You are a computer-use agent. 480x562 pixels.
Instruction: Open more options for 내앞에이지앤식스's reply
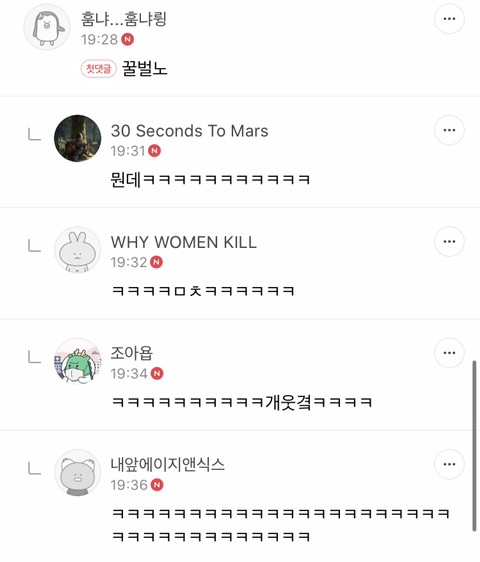pyautogui.click(x=449, y=465)
